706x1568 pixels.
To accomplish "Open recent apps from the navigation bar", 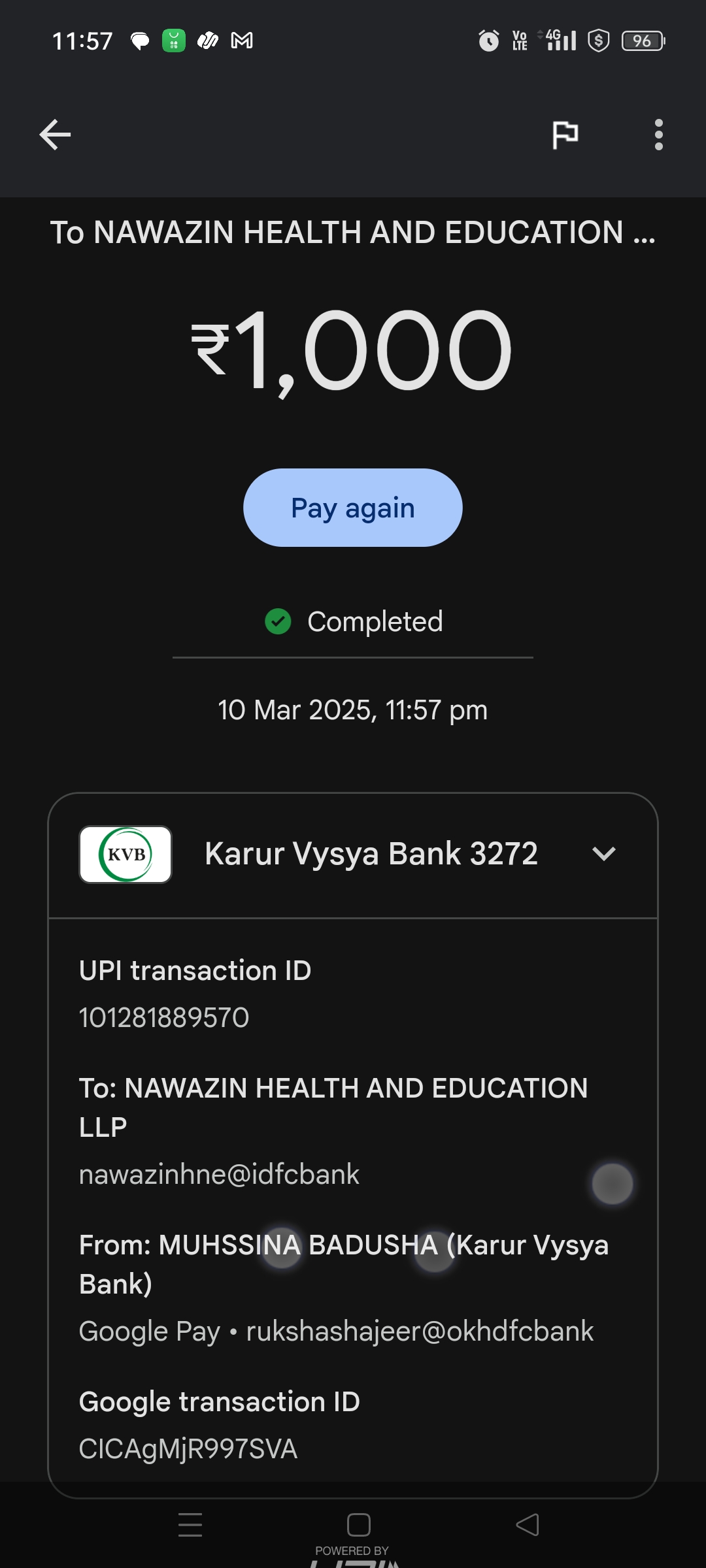I will pyautogui.click(x=190, y=1525).
